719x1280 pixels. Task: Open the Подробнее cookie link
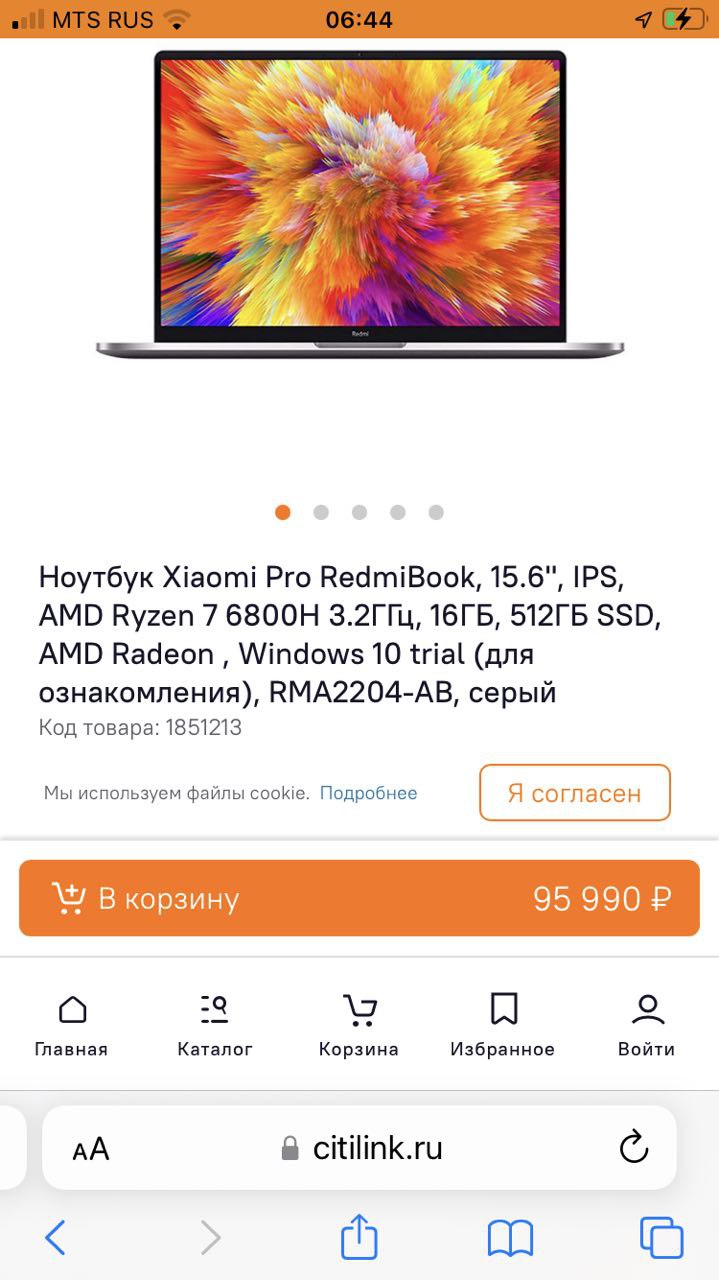368,793
